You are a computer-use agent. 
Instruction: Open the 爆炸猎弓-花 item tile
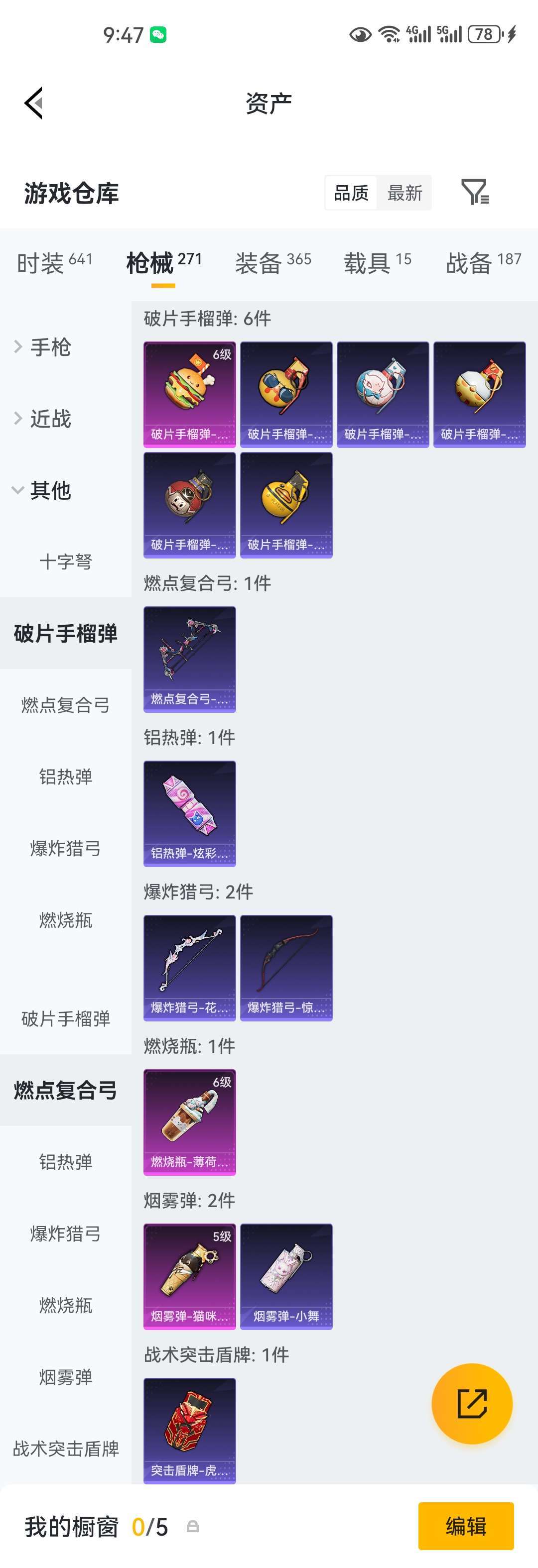(x=189, y=967)
